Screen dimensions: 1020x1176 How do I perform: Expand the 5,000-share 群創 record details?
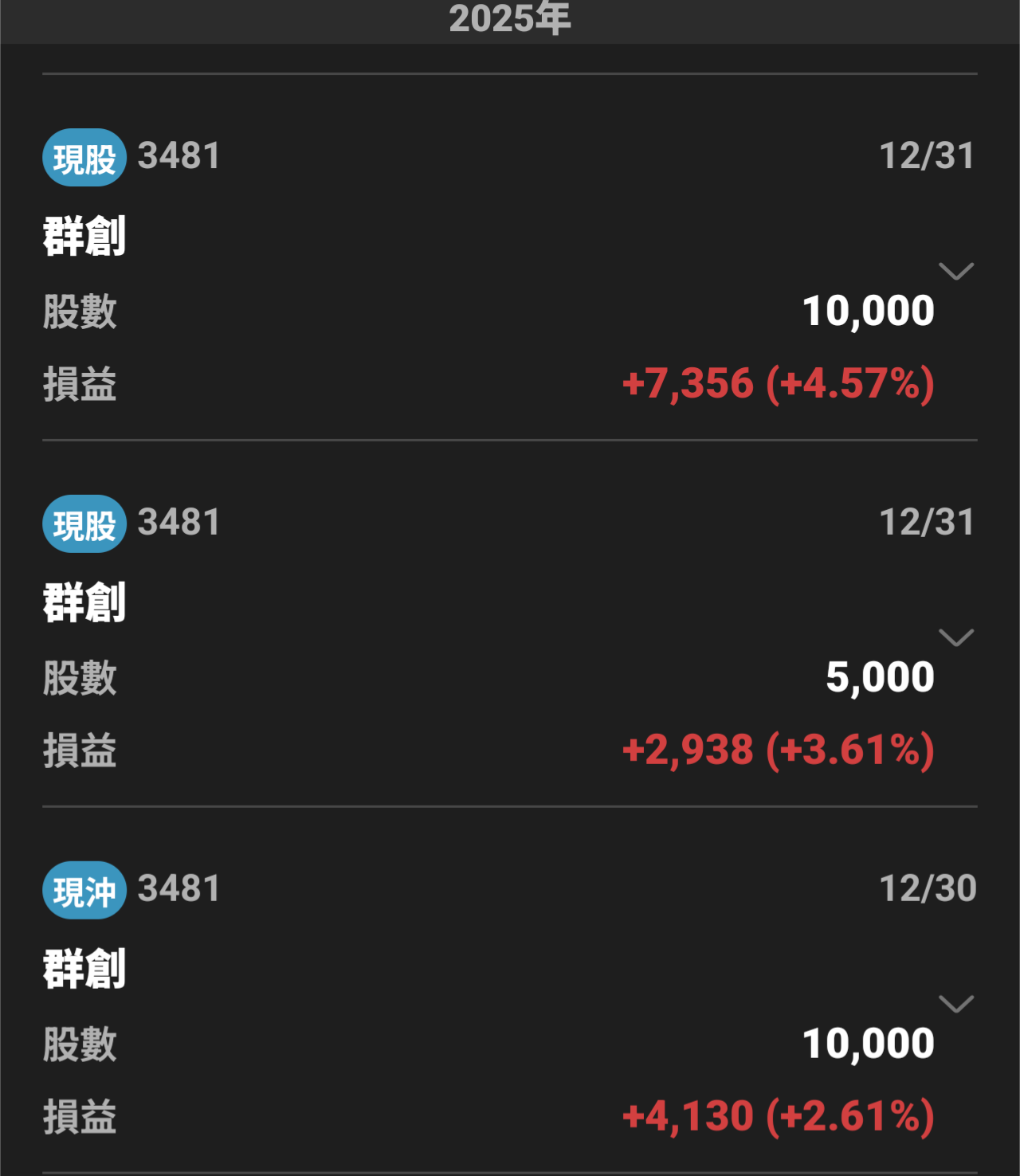click(956, 638)
